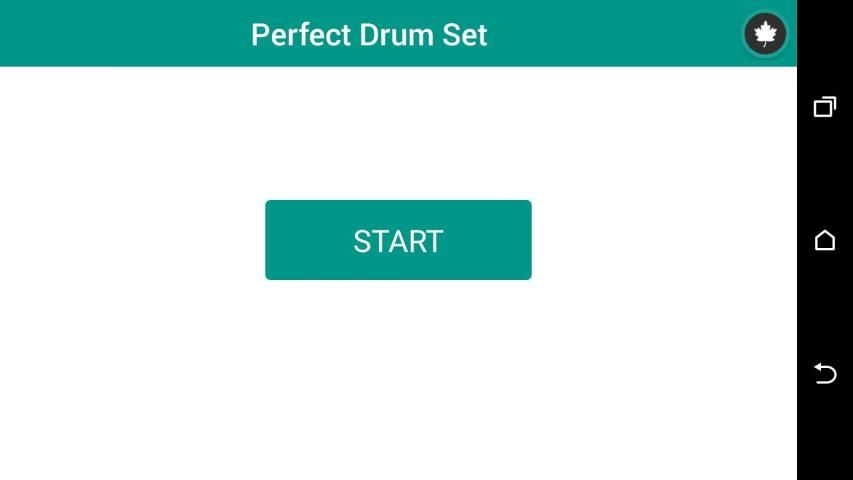Go to the home screen
Viewport: 853px width, 480px height.
click(824, 240)
